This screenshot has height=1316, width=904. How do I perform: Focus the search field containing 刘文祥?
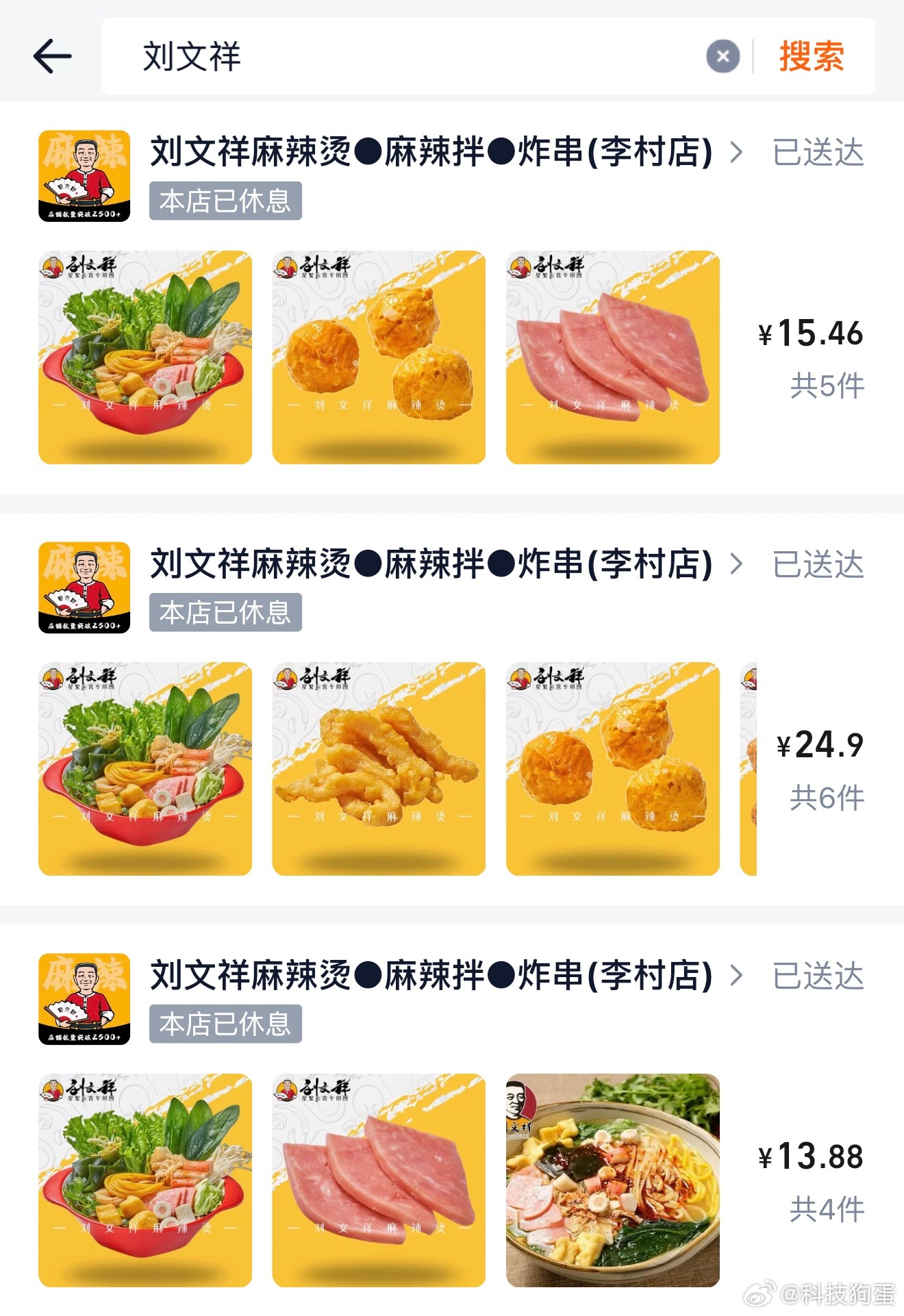point(411,56)
